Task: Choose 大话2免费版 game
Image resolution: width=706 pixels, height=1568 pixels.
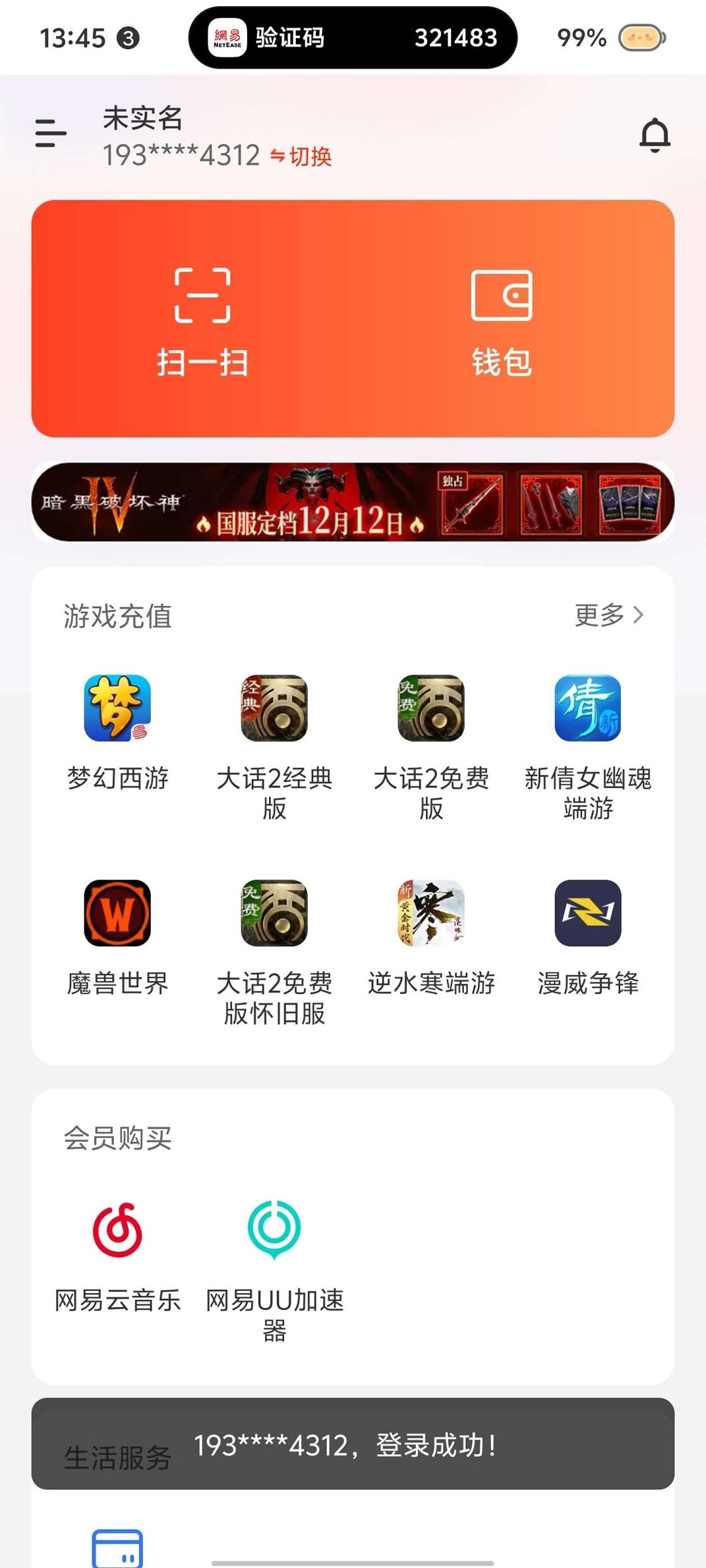Action: [431, 744]
